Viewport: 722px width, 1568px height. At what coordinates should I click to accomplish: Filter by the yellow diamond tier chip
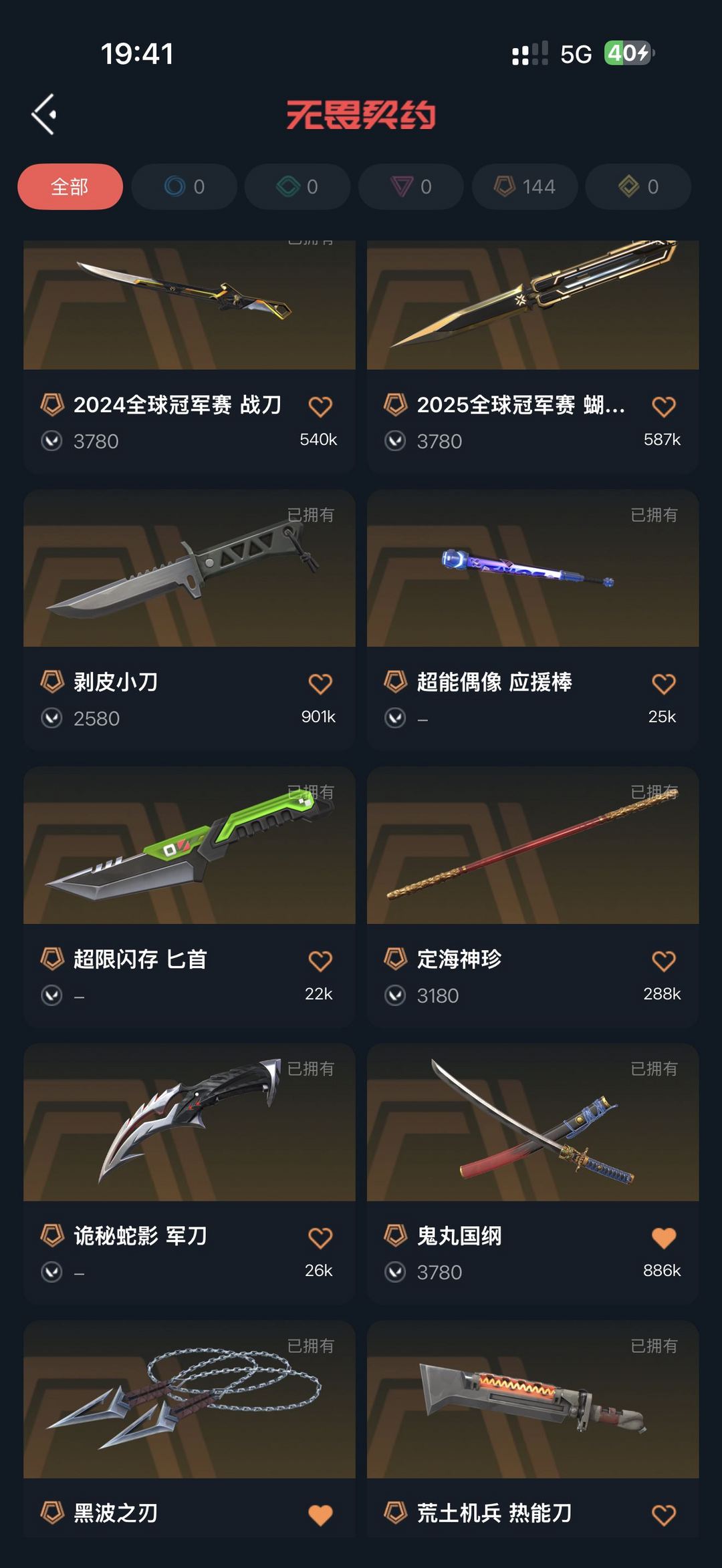[x=638, y=186]
